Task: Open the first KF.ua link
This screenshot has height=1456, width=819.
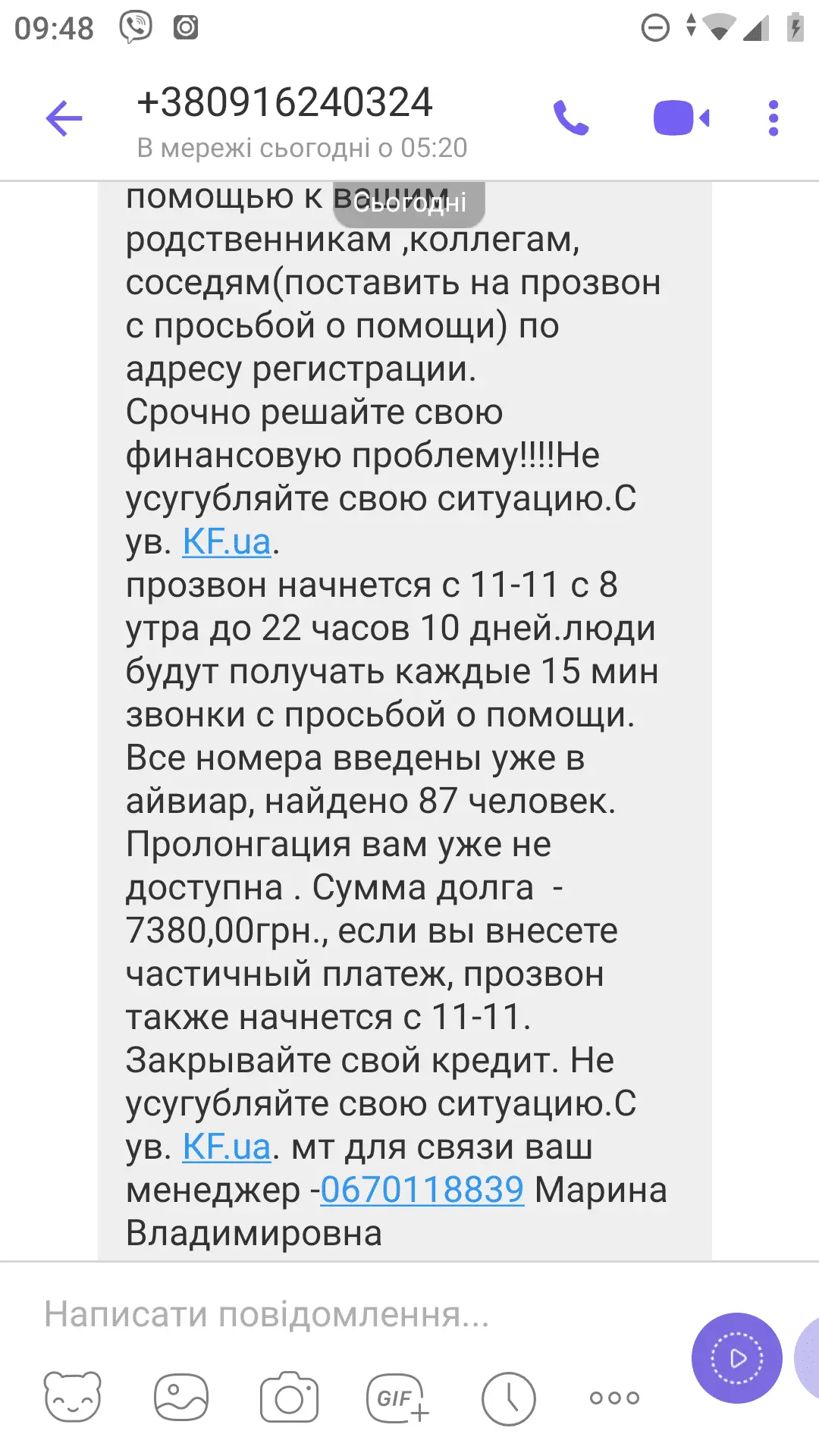Action: click(227, 541)
